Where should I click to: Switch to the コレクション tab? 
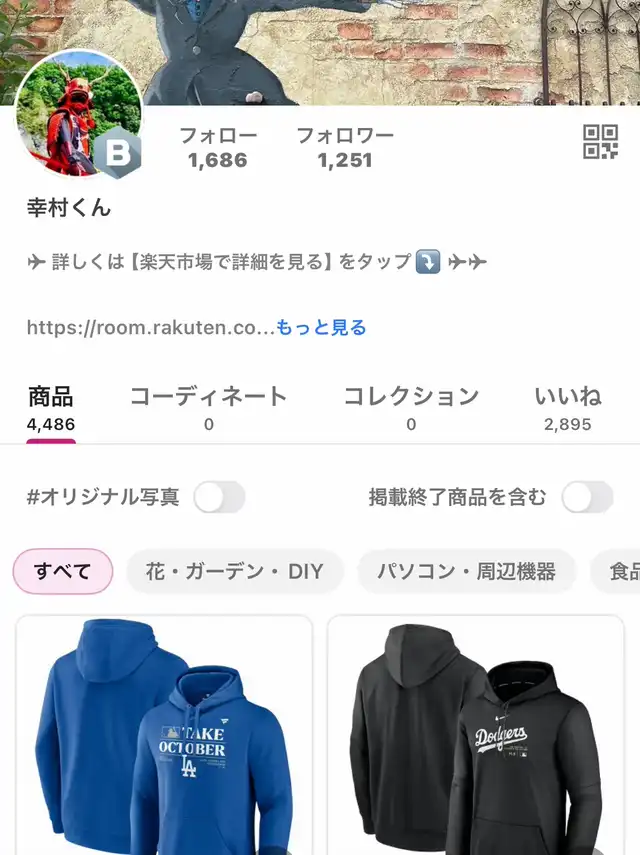[x=411, y=408]
